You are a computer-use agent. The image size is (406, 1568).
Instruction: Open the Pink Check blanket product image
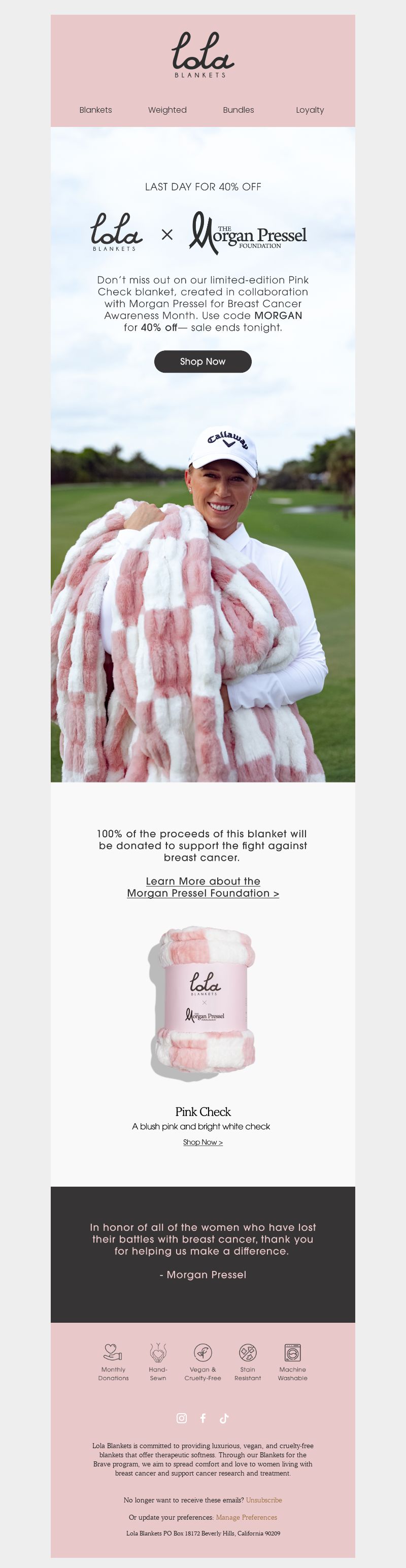(x=202, y=1002)
